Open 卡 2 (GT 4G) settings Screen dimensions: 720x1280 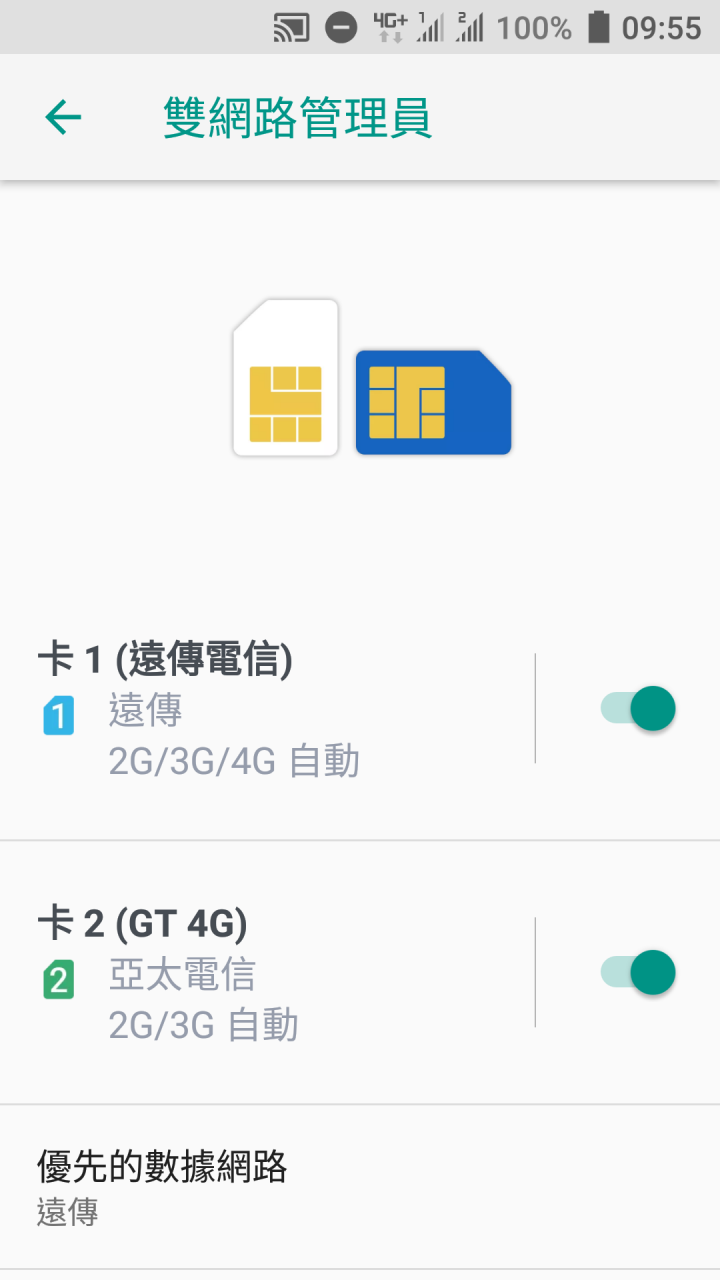(267, 972)
